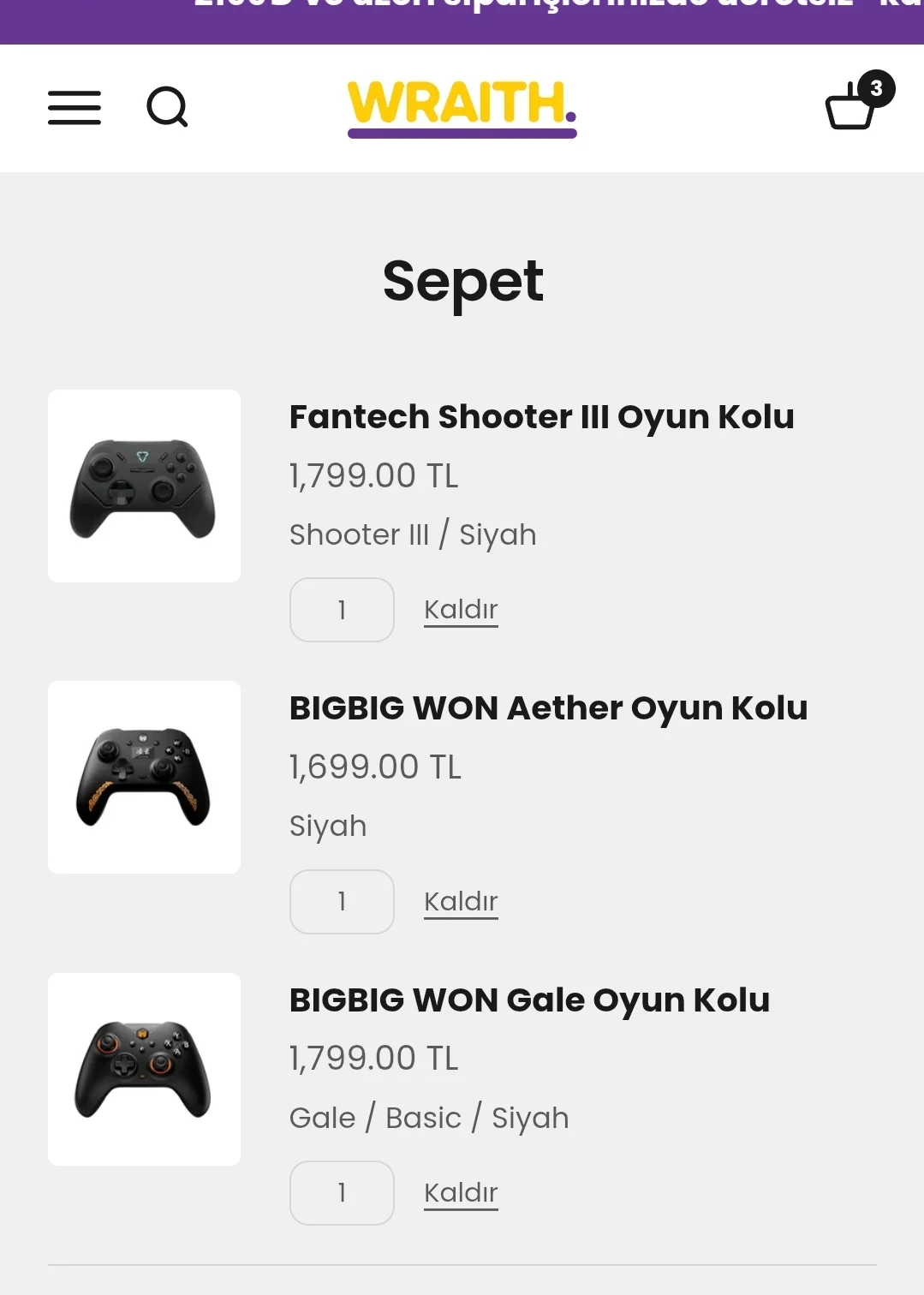Viewport: 924px width, 1295px height.
Task: Open the BIGBIG WON Gale Oyun Kolu title
Action: click(x=529, y=1000)
